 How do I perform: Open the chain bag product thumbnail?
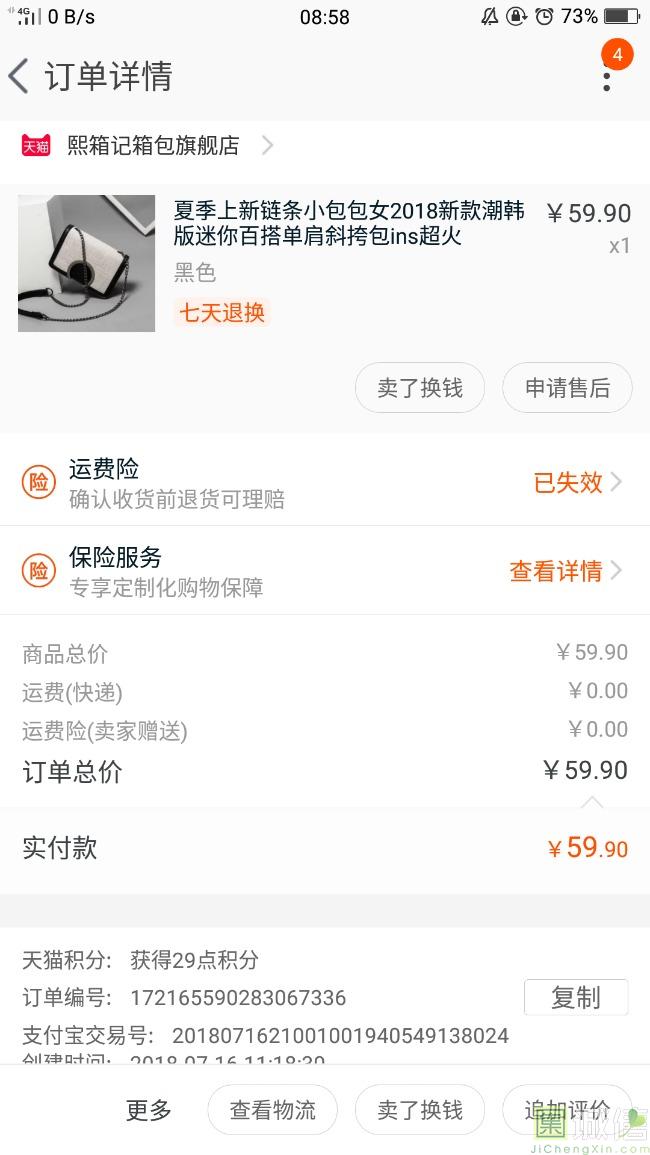87,263
